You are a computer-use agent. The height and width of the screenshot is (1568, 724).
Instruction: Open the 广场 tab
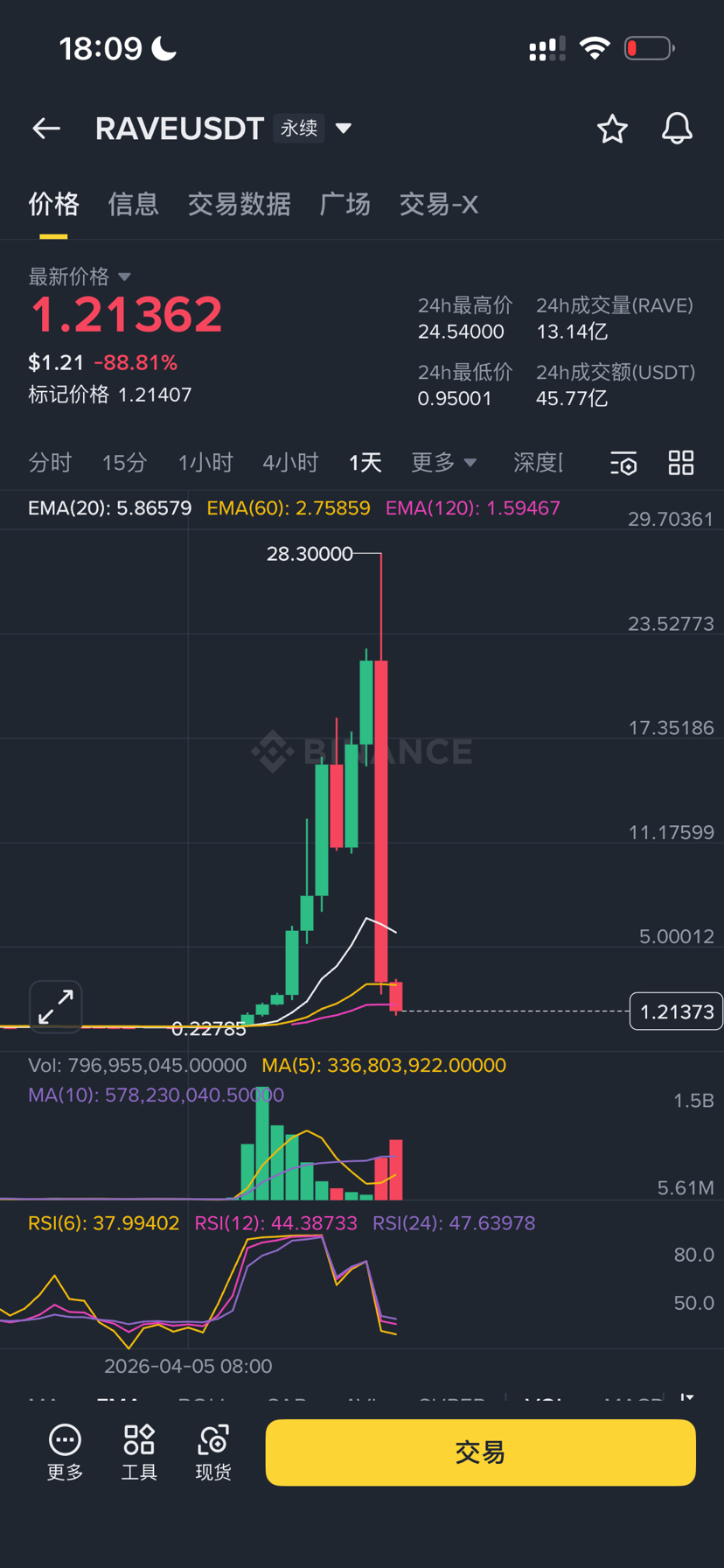click(345, 204)
